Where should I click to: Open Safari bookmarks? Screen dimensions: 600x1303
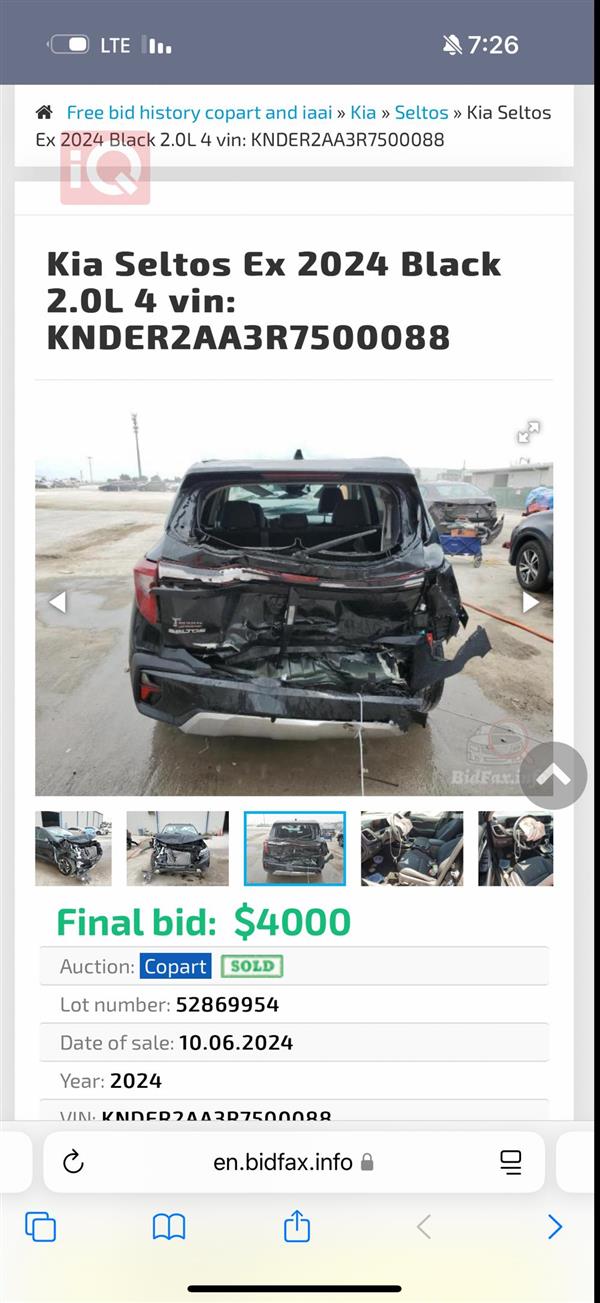click(x=169, y=1227)
